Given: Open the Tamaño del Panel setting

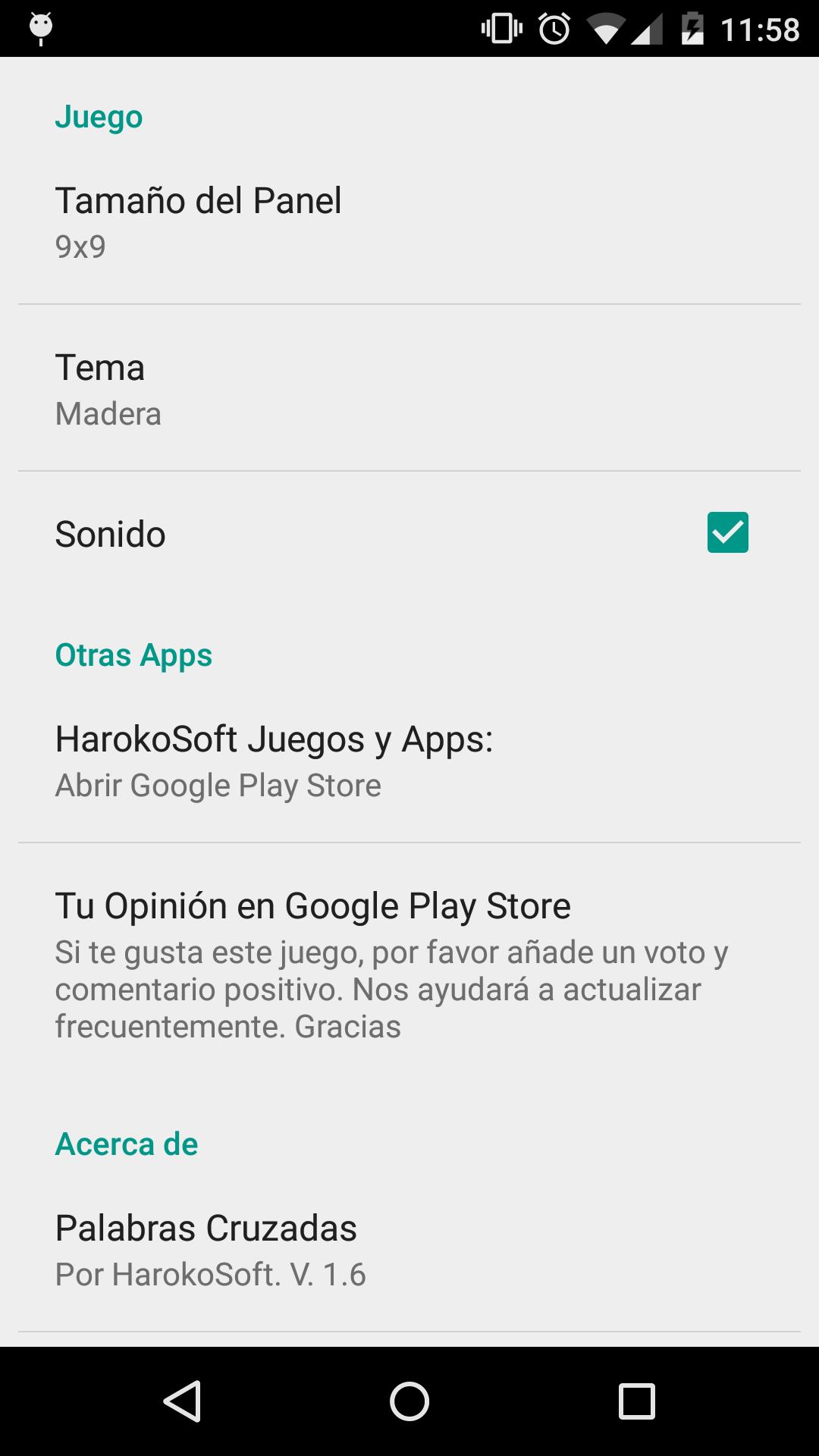Looking at the screenshot, I should click(409, 221).
